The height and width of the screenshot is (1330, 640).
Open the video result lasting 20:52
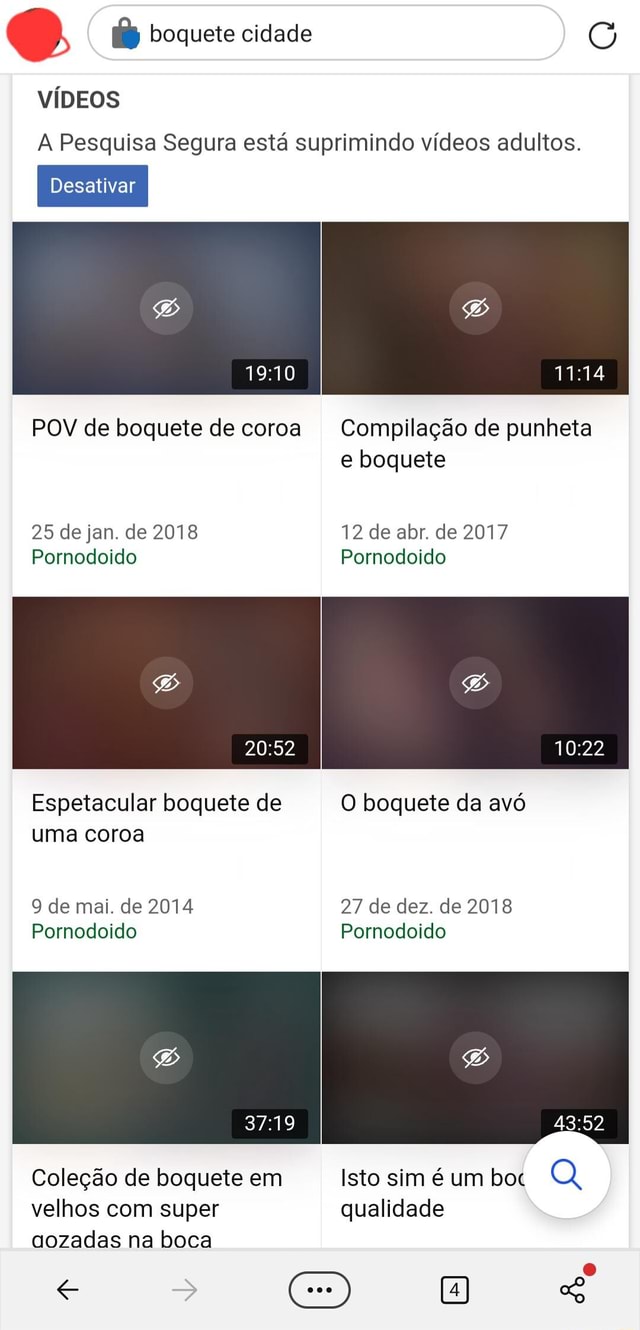tap(166, 682)
